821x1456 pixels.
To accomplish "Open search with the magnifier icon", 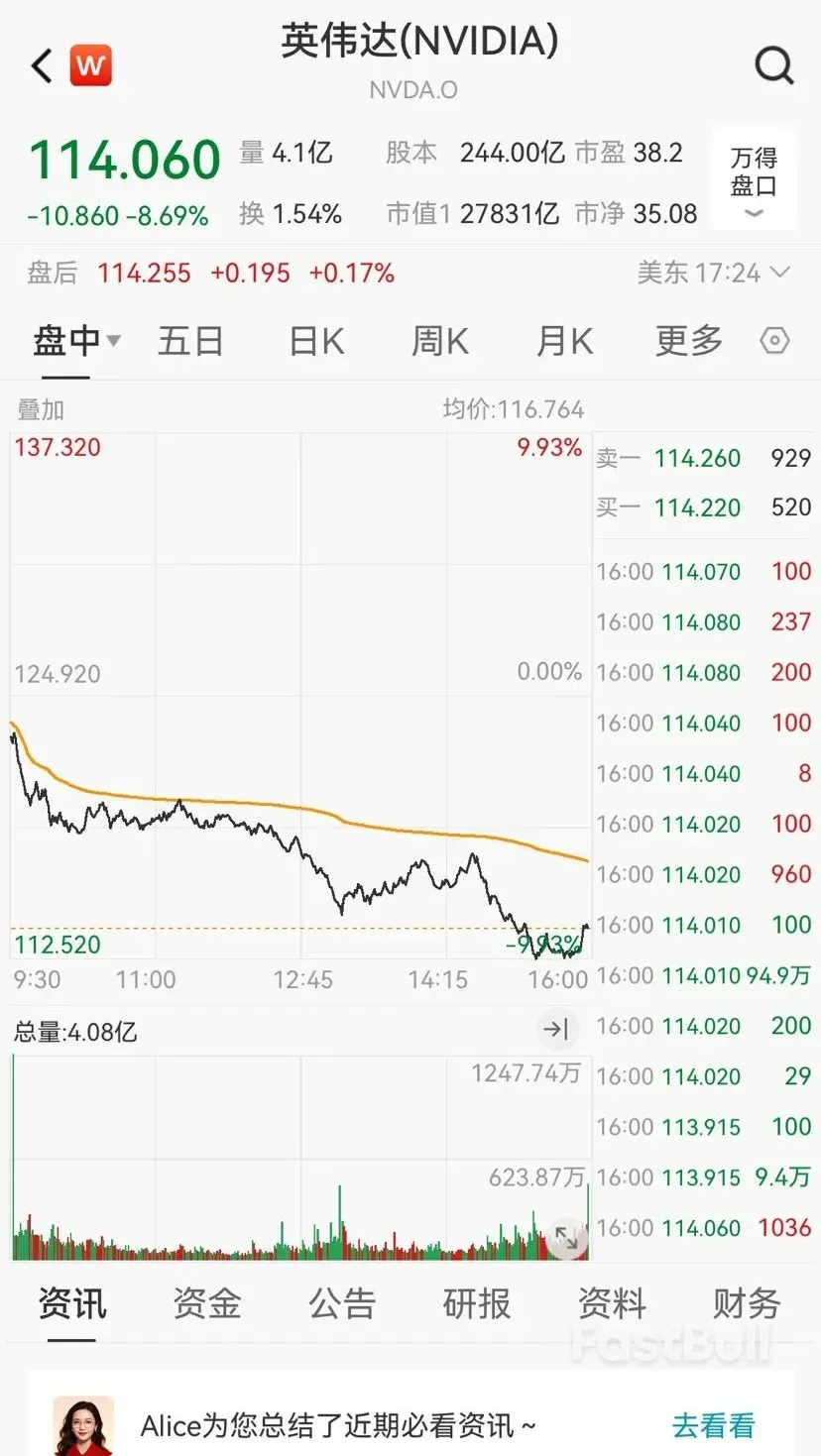I will (774, 65).
